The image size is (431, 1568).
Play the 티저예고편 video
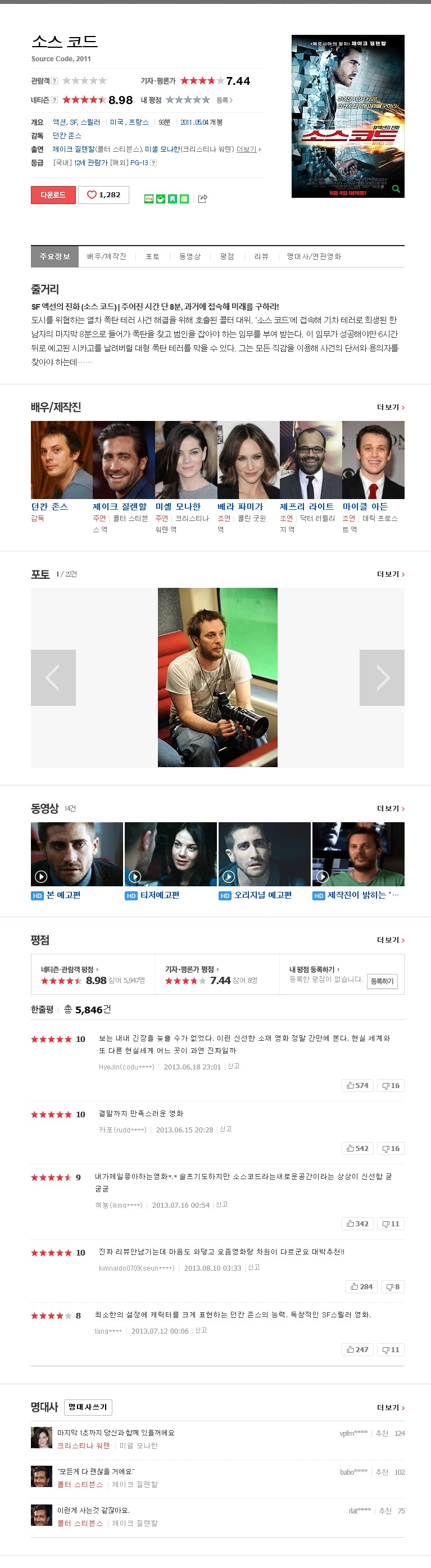tap(170, 854)
